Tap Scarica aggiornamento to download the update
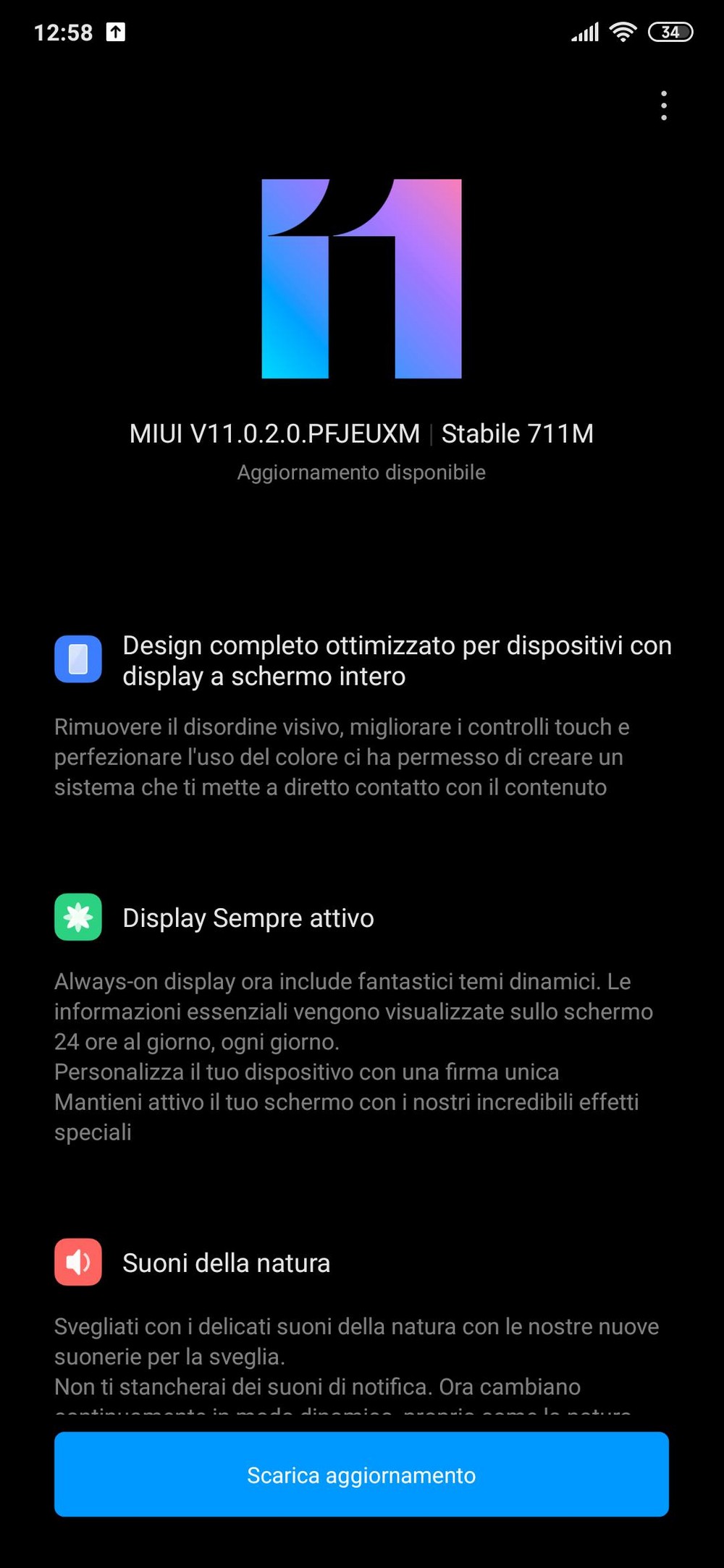 tap(361, 1474)
